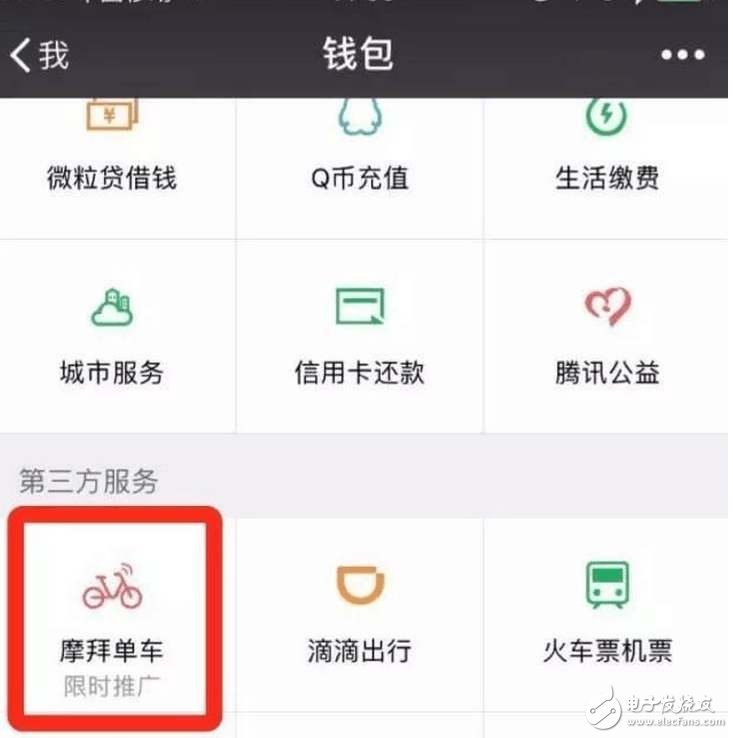
Task: Click the green train ticket icon
Action: [x=608, y=581]
